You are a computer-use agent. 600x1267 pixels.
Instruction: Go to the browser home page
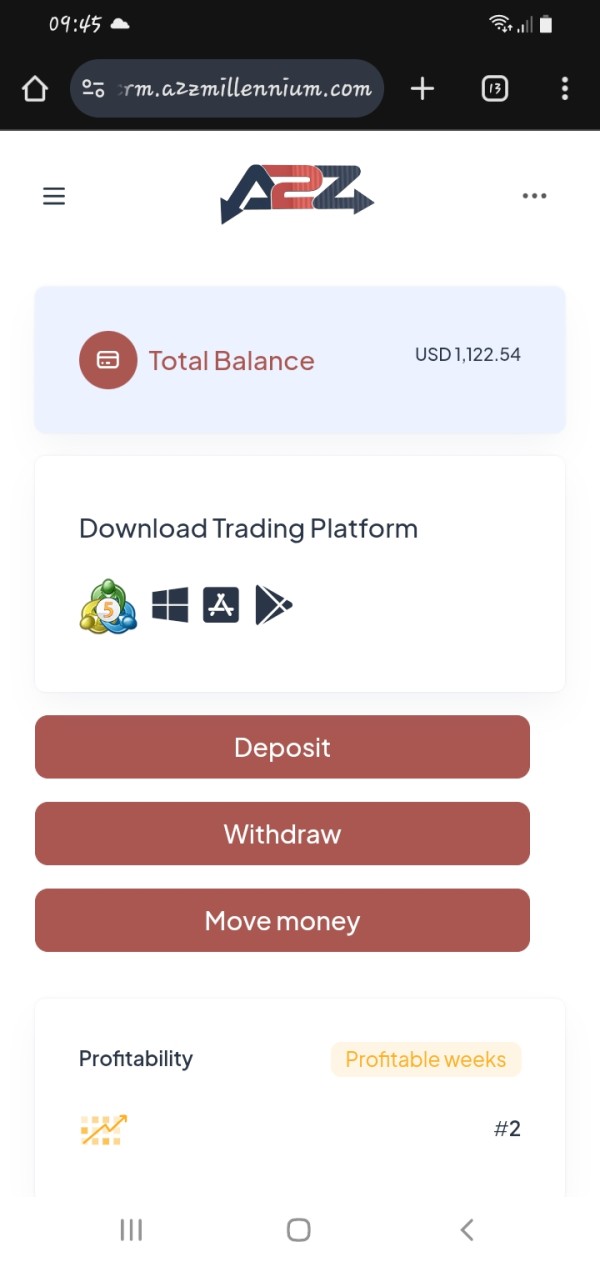(x=35, y=89)
